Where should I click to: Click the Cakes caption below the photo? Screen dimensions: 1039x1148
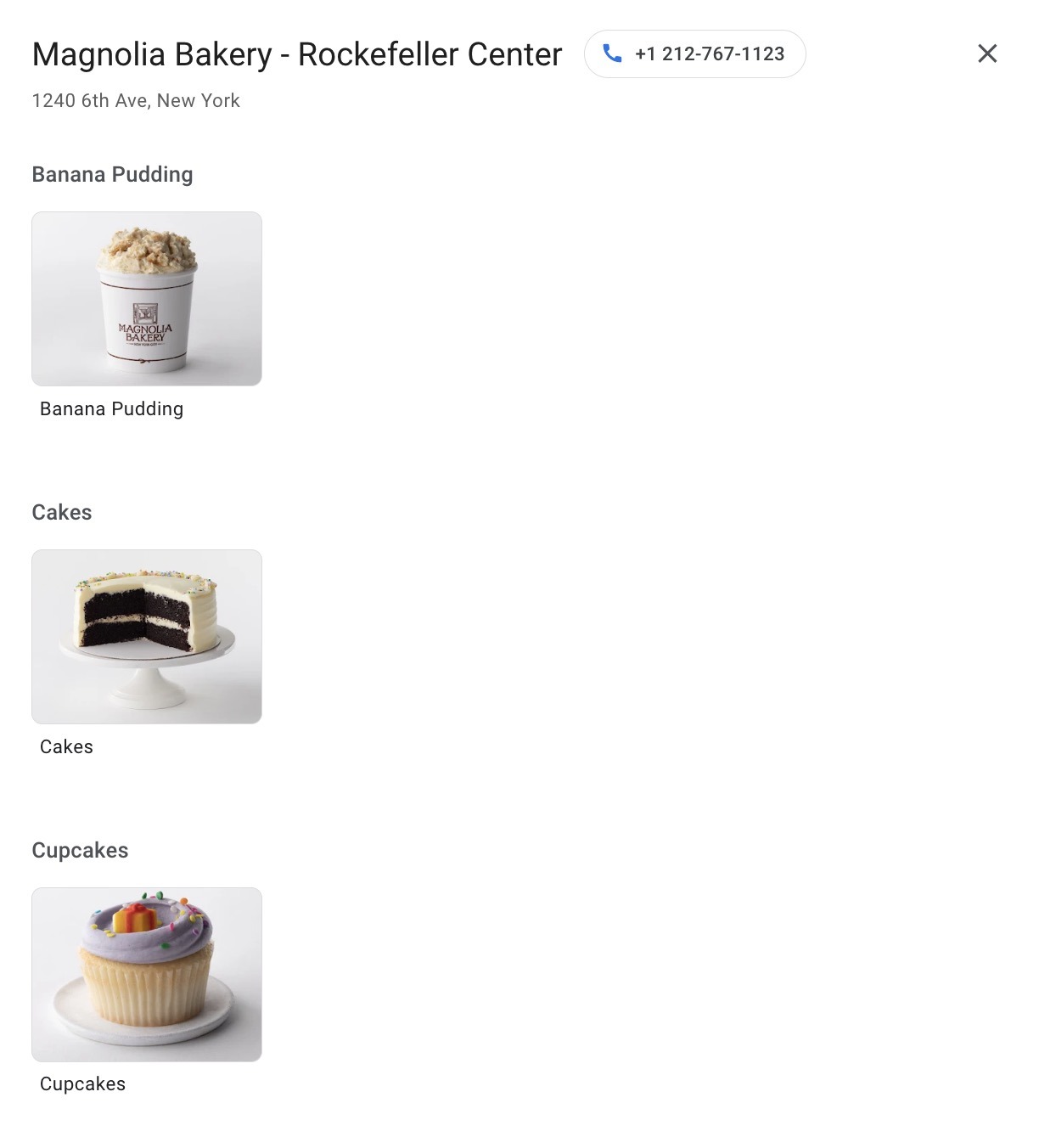click(x=66, y=746)
